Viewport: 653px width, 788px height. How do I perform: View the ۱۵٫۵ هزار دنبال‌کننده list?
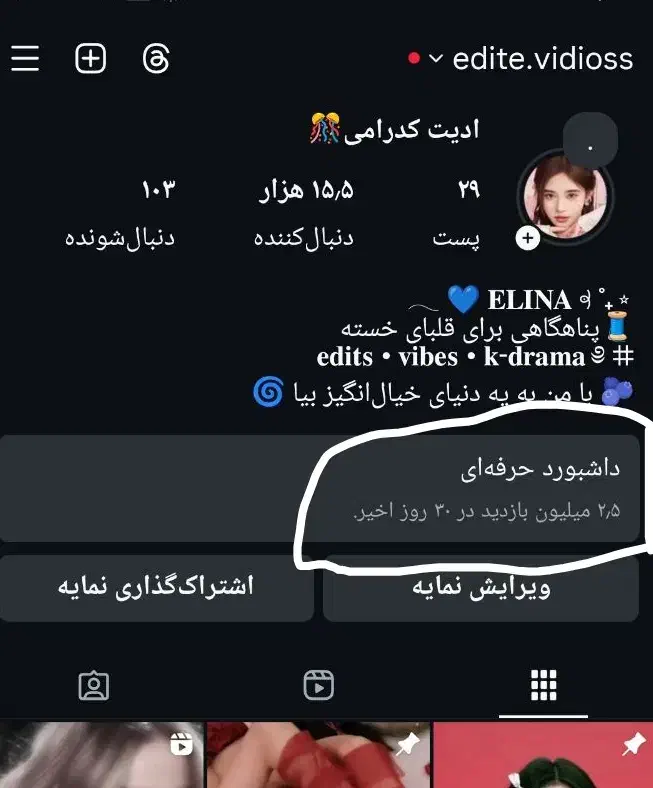[x=303, y=213]
